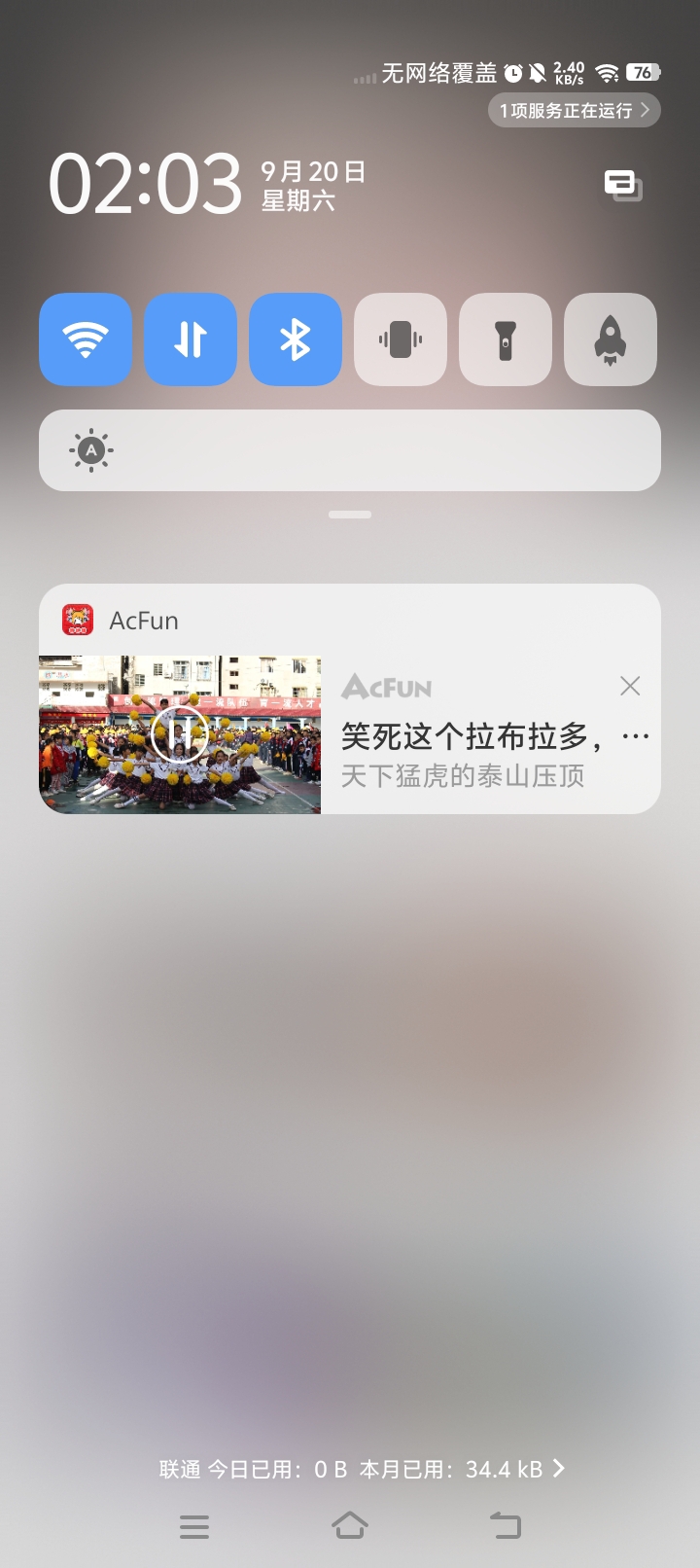This screenshot has width=700, height=1568.
Task: Open the 1项服务正在运行 running-services chip
Action: click(574, 111)
